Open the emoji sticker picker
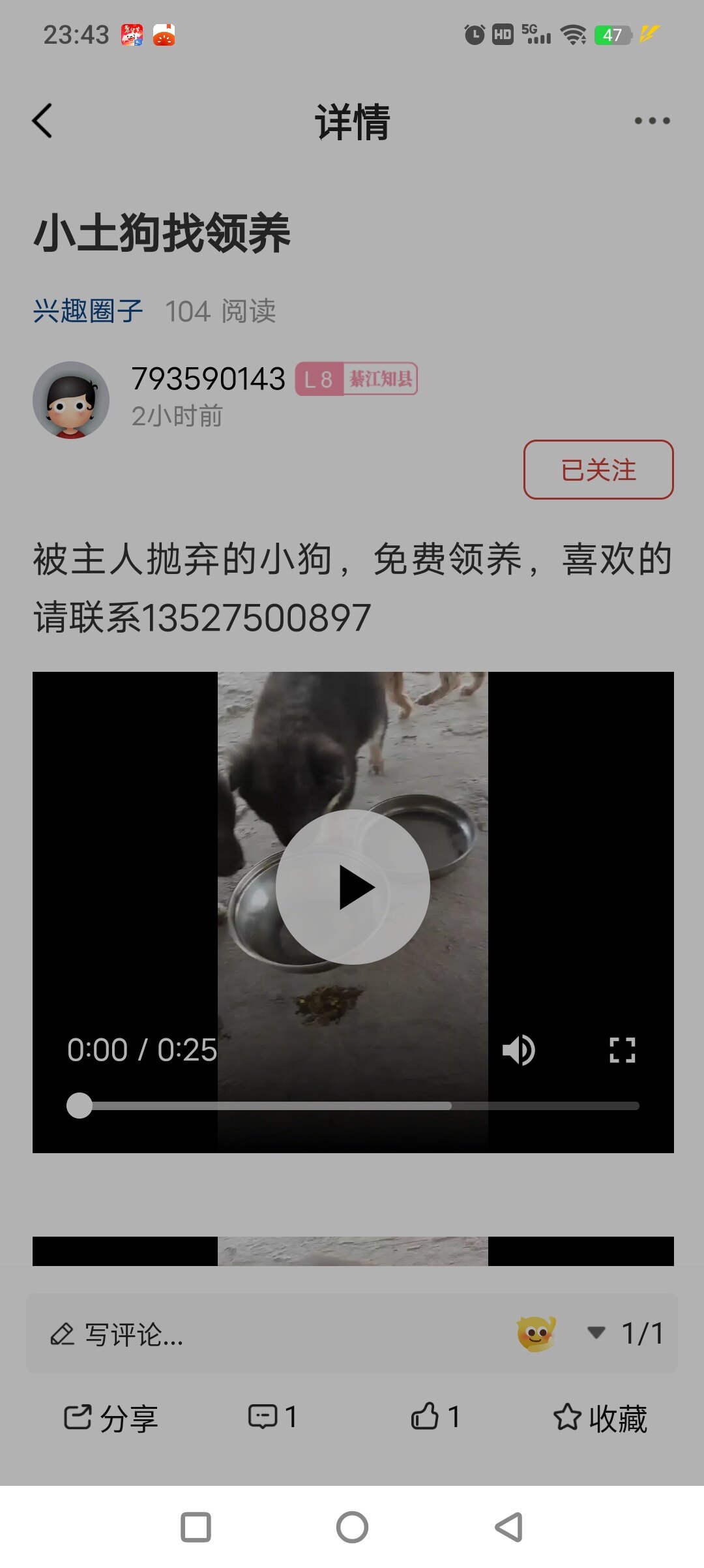 click(536, 1334)
